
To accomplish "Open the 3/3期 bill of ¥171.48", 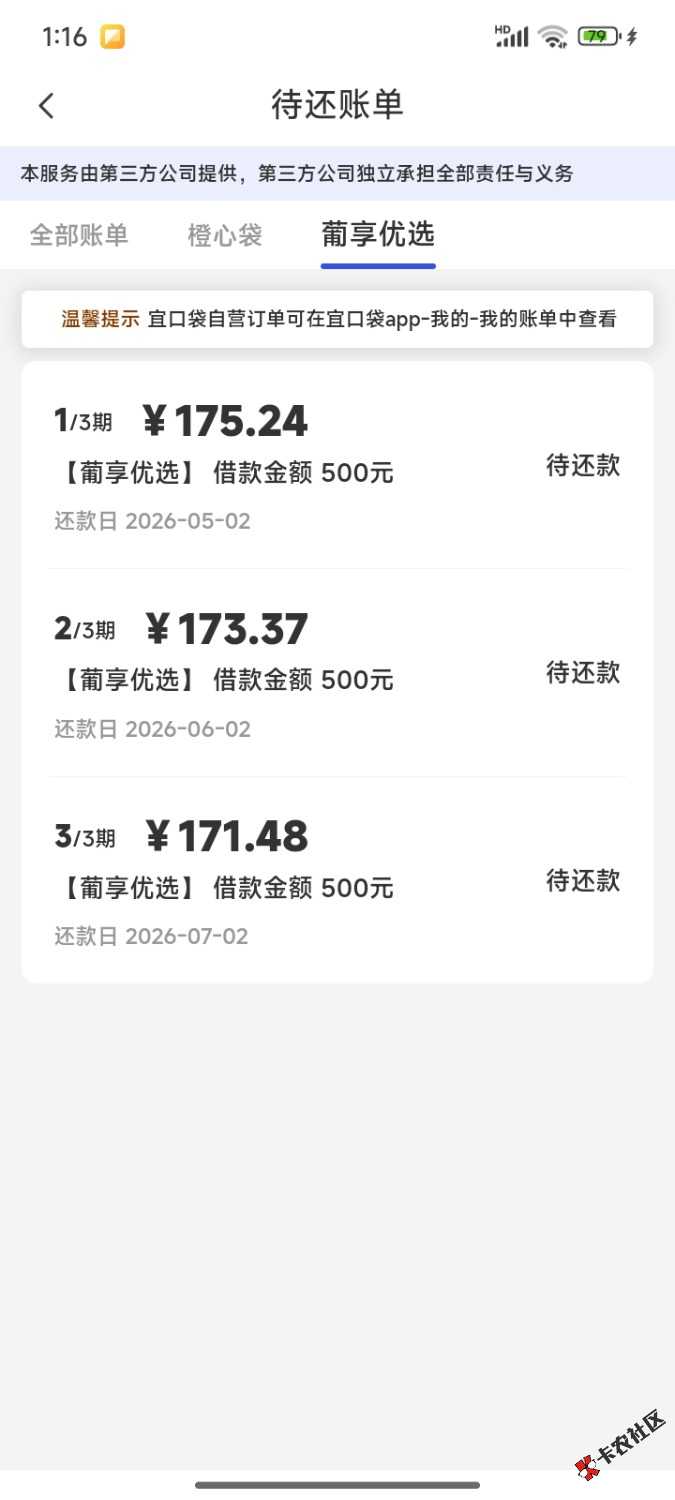I will pos(337,880).
